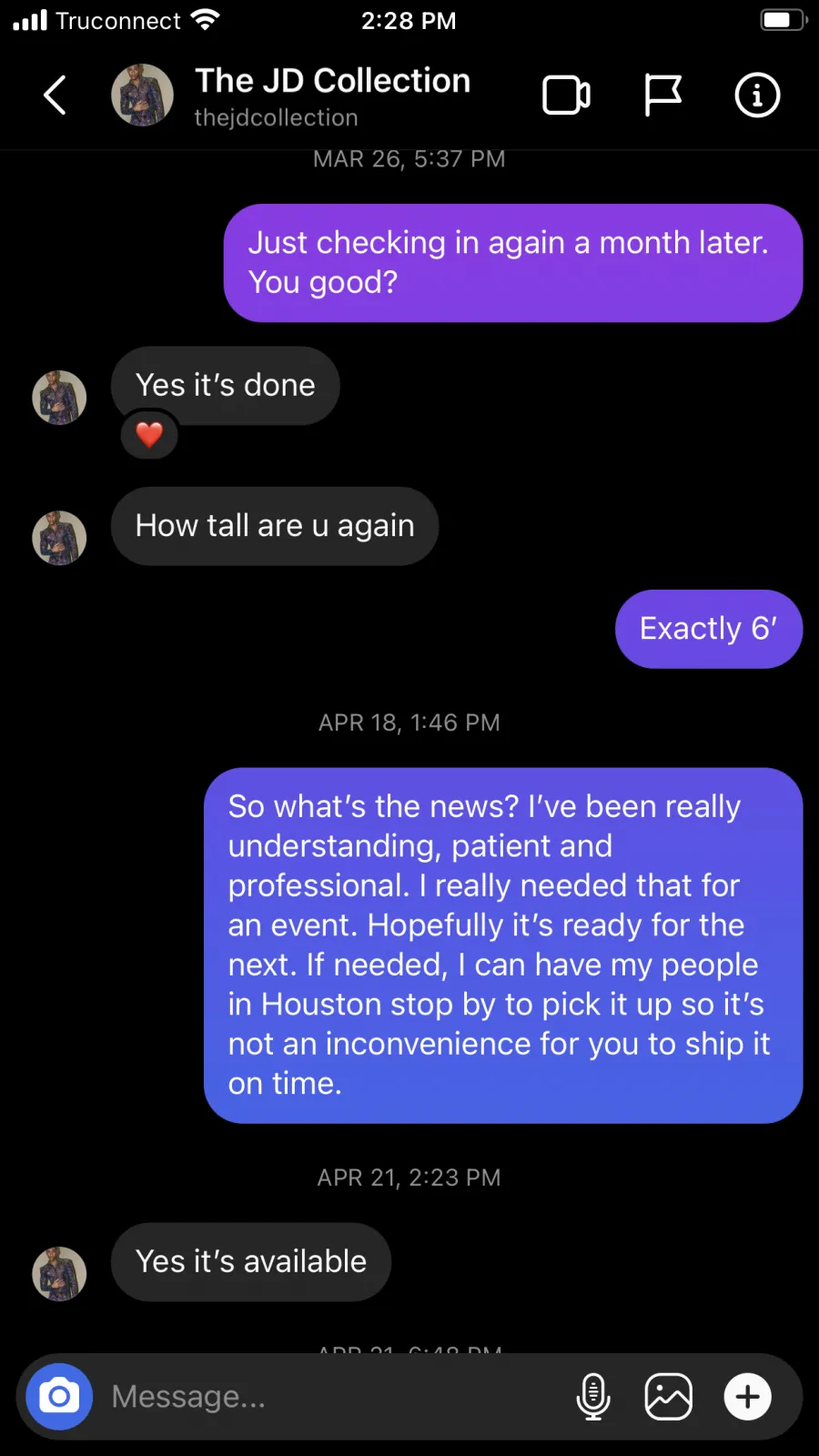The width and height of the screenshot is (819, 1456).
Task: View the heart reaction on "Yes it's done"
Action: point(149,435)
